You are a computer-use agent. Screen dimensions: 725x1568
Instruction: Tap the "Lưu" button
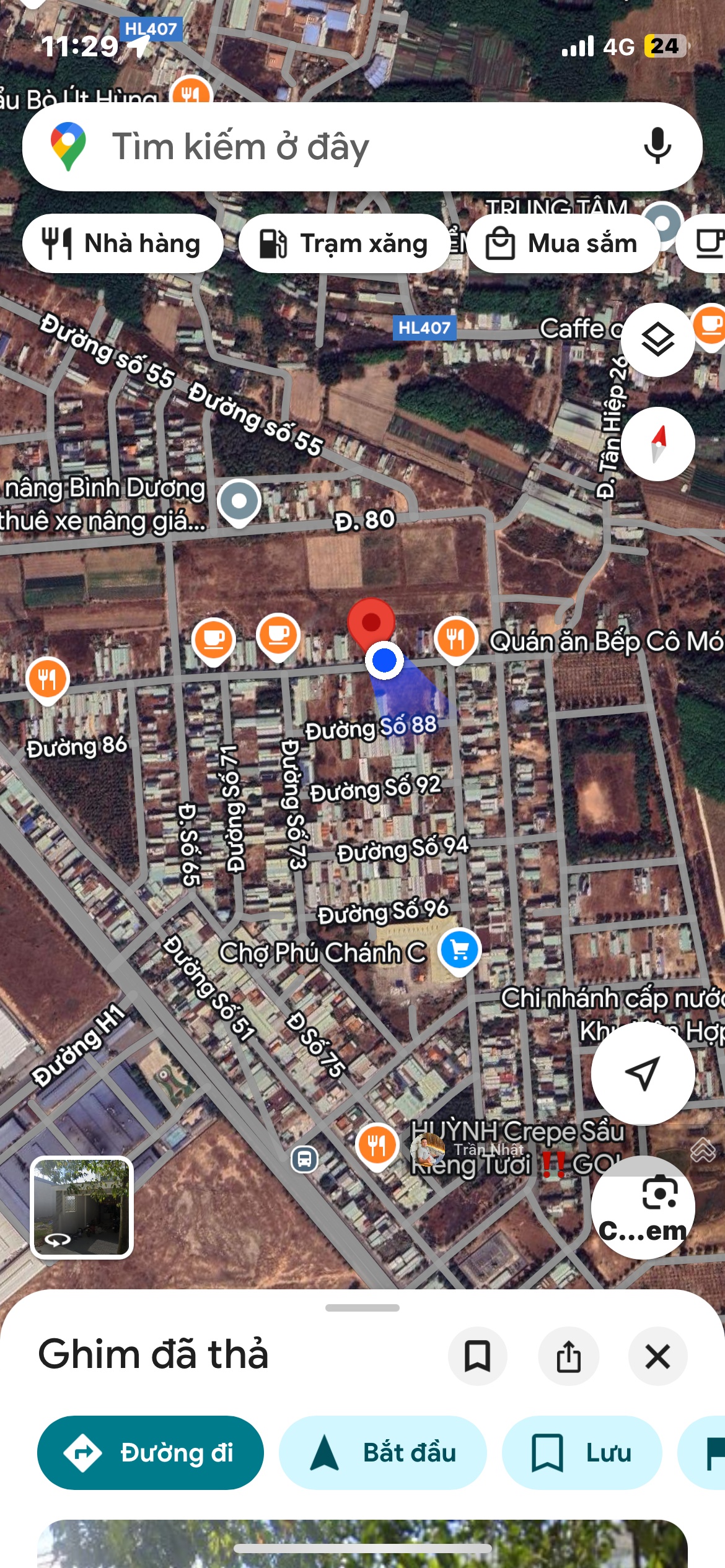click(581, 1452)
